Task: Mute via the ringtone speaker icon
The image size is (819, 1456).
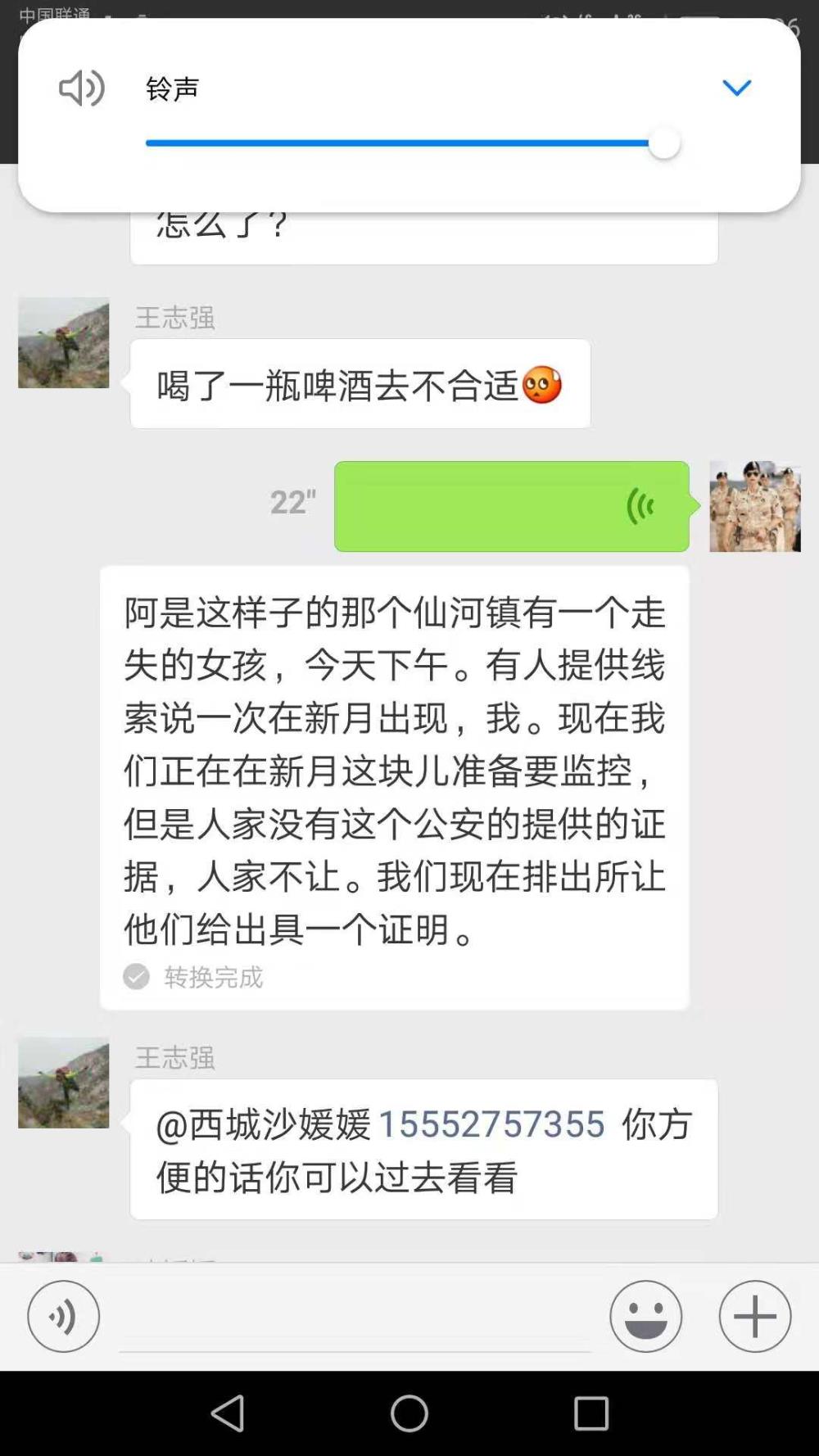Action: [x=82, y=88]
